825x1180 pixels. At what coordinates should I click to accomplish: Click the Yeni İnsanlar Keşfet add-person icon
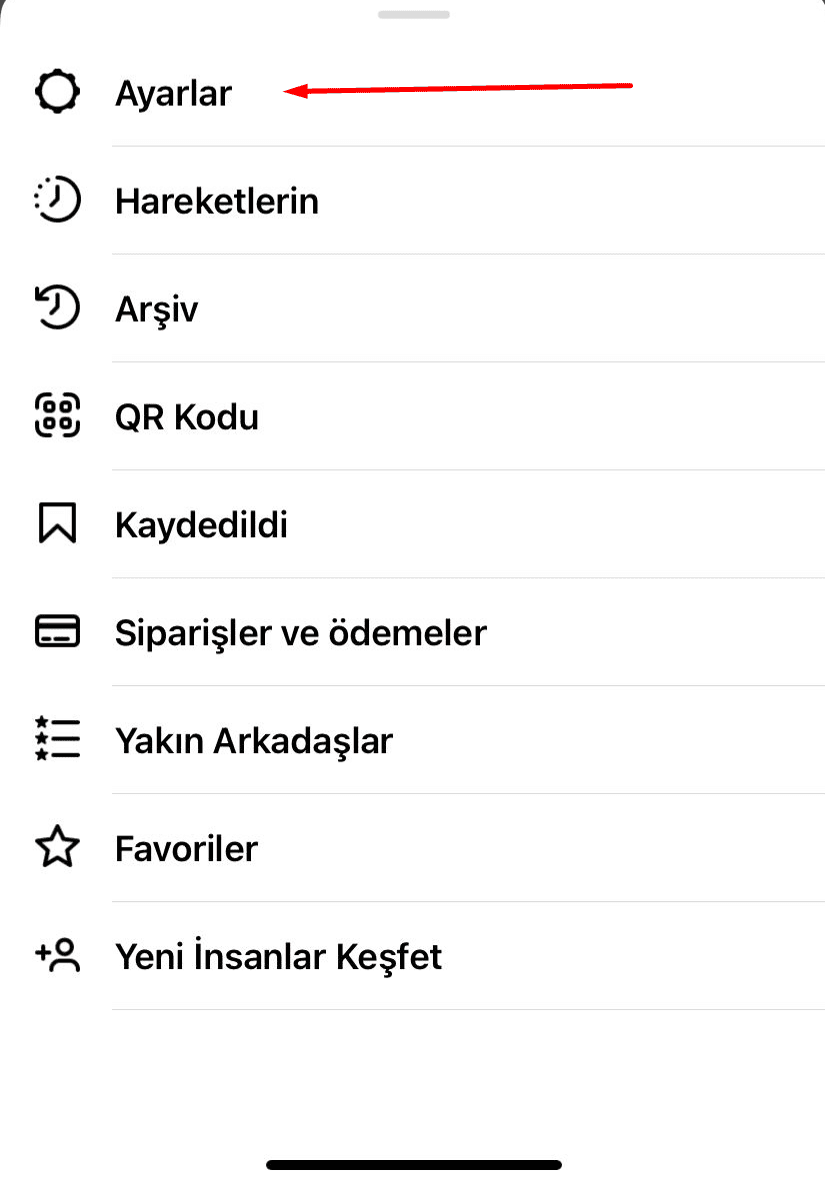57,956
